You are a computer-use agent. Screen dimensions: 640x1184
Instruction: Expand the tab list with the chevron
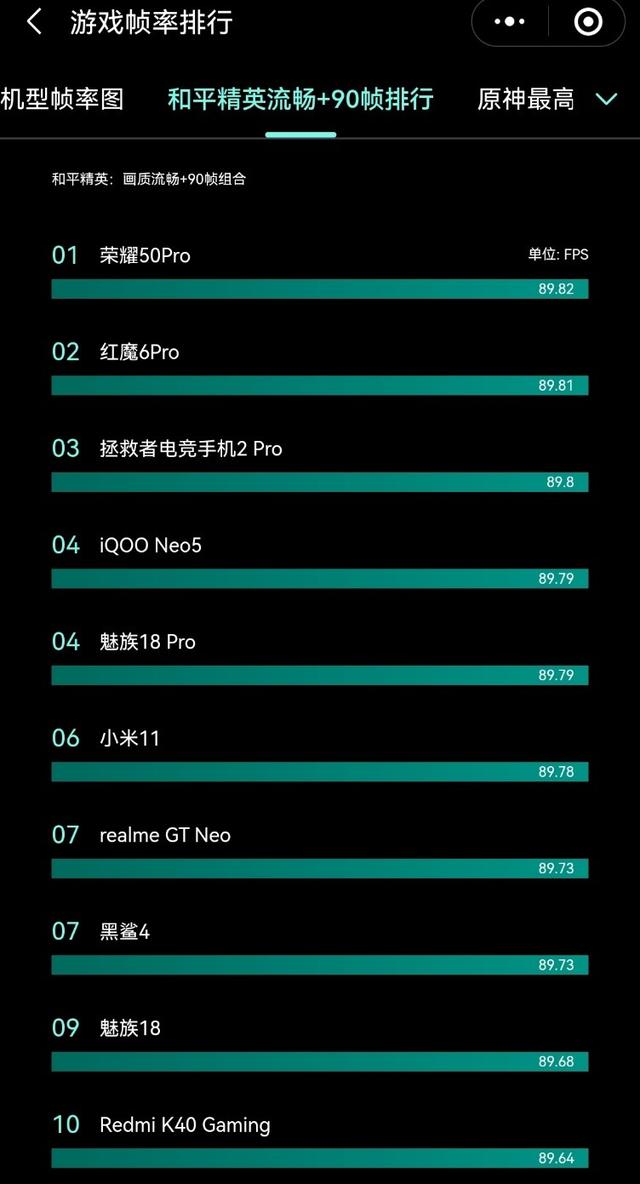click(607, 99)
